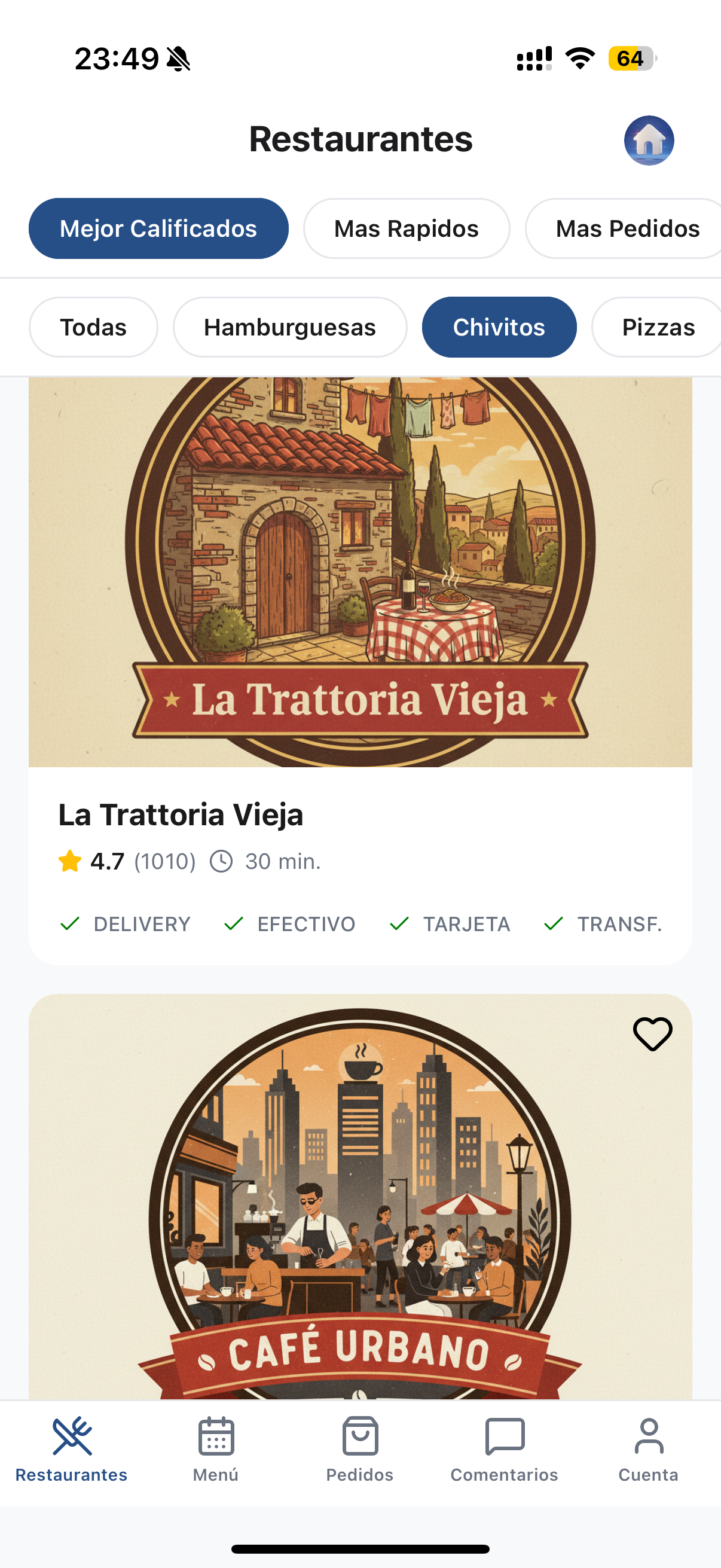Open the Comentarios chat bubble icon
The height and width of the screenshot is (1568, 721).
(x=505, y=1435)
